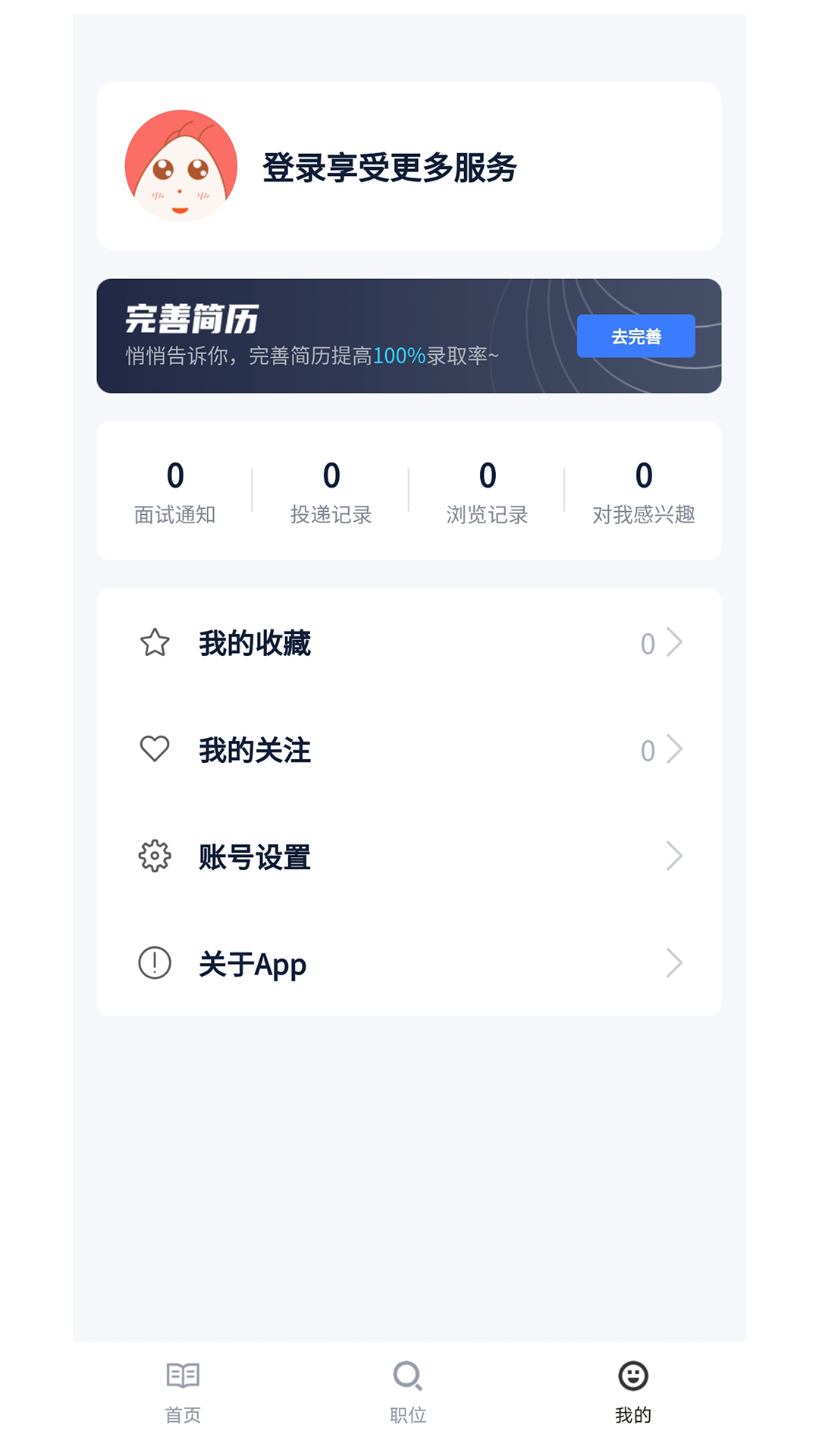Image resolution: width=819 pixels, height=1456 pixels.
Task: Click the star icon for 我的收藏
Action: (x=154, y=642)
